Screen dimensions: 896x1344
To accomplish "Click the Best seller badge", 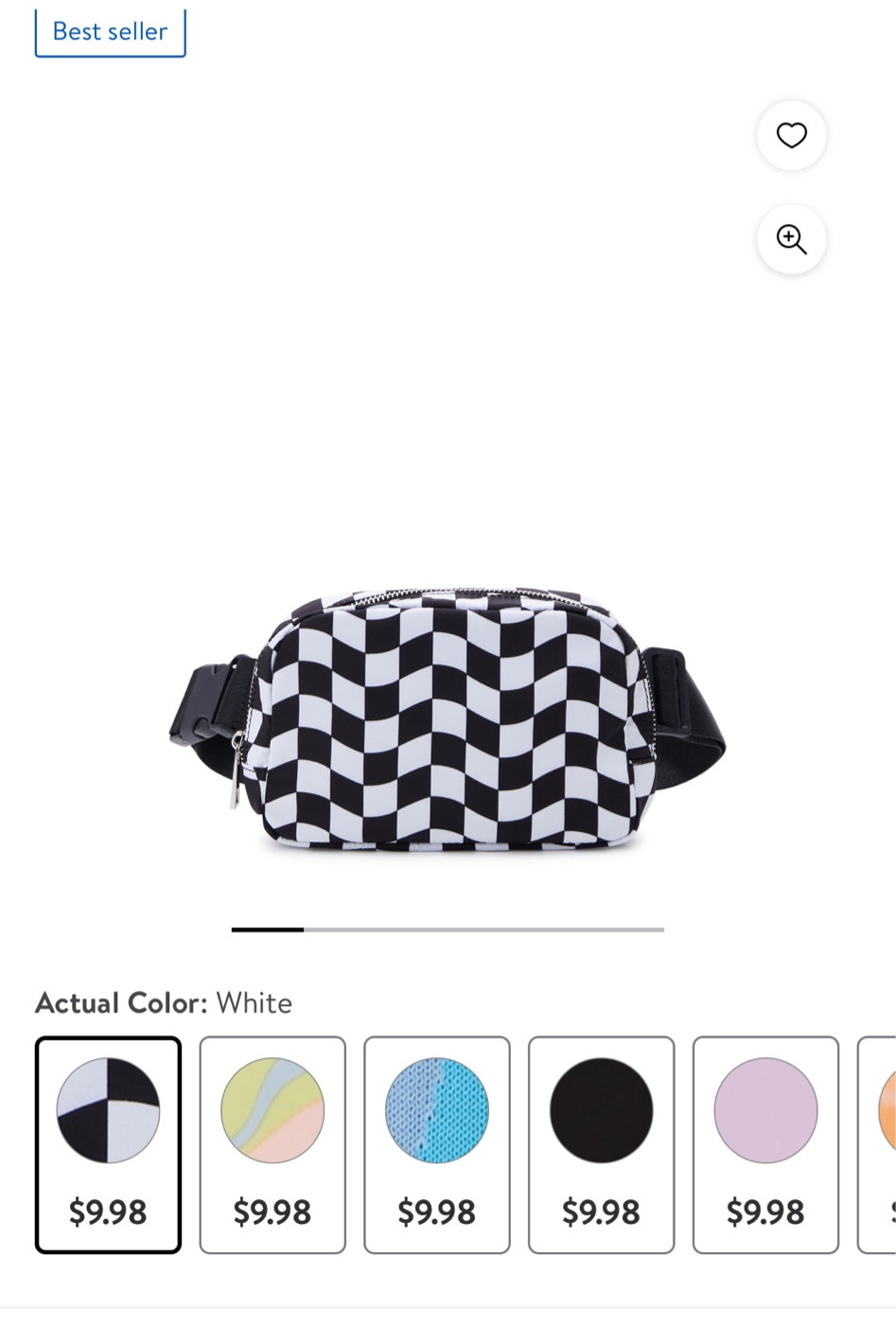I will pyautogui.click(x=110, y=31).
